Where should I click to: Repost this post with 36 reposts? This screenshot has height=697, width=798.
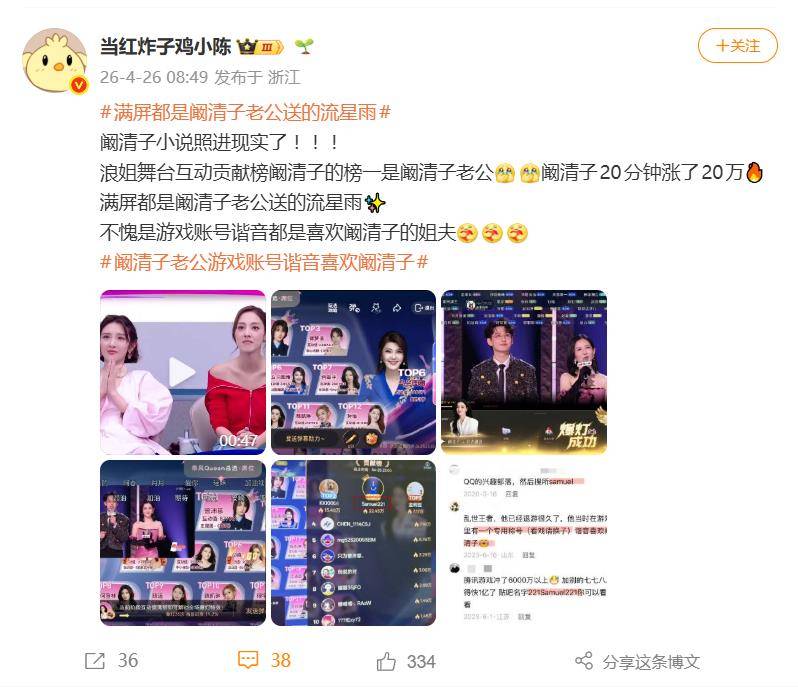point(111,661)
